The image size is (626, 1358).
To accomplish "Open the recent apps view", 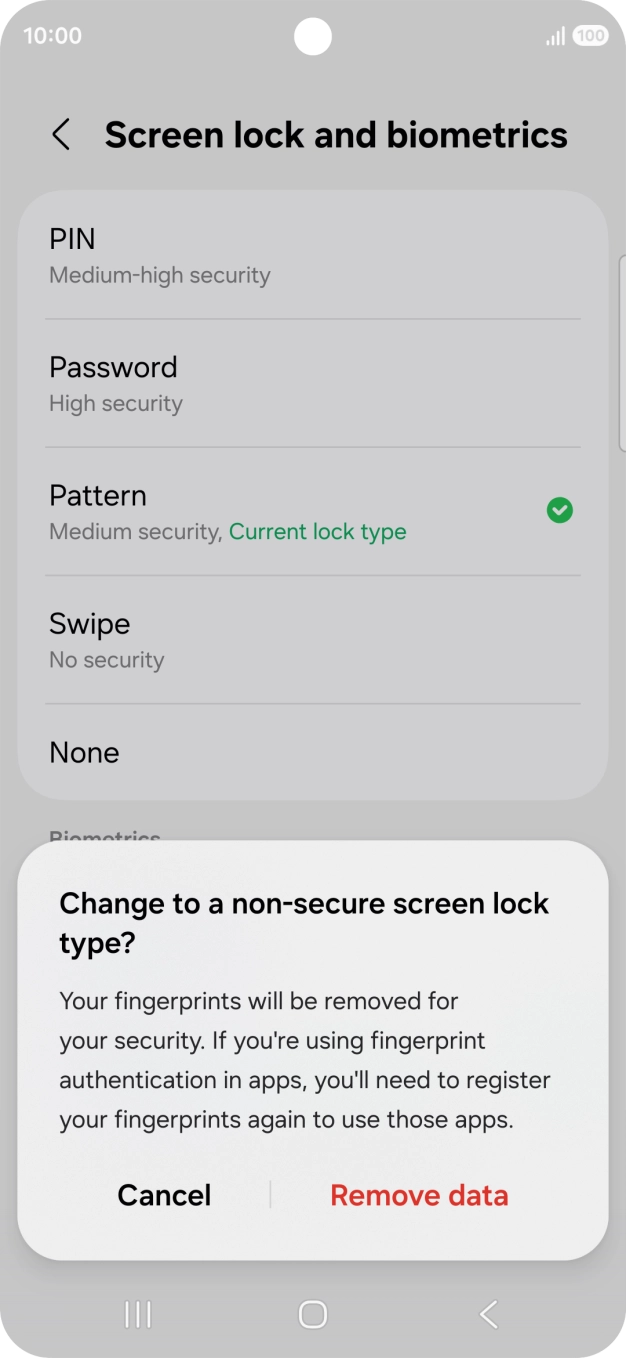I will click(138, 1314).
